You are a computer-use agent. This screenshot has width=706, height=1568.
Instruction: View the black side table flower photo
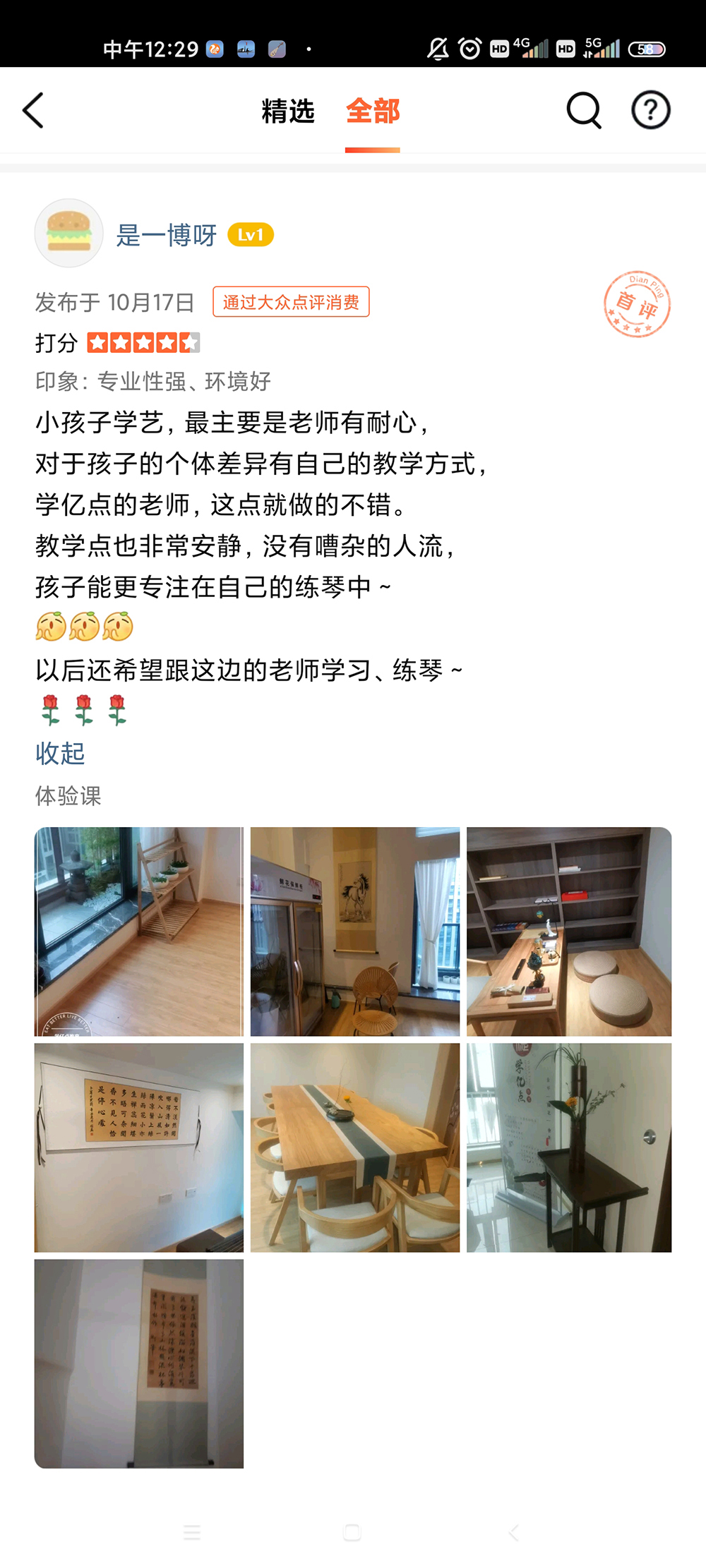(x=569, y=1147)
